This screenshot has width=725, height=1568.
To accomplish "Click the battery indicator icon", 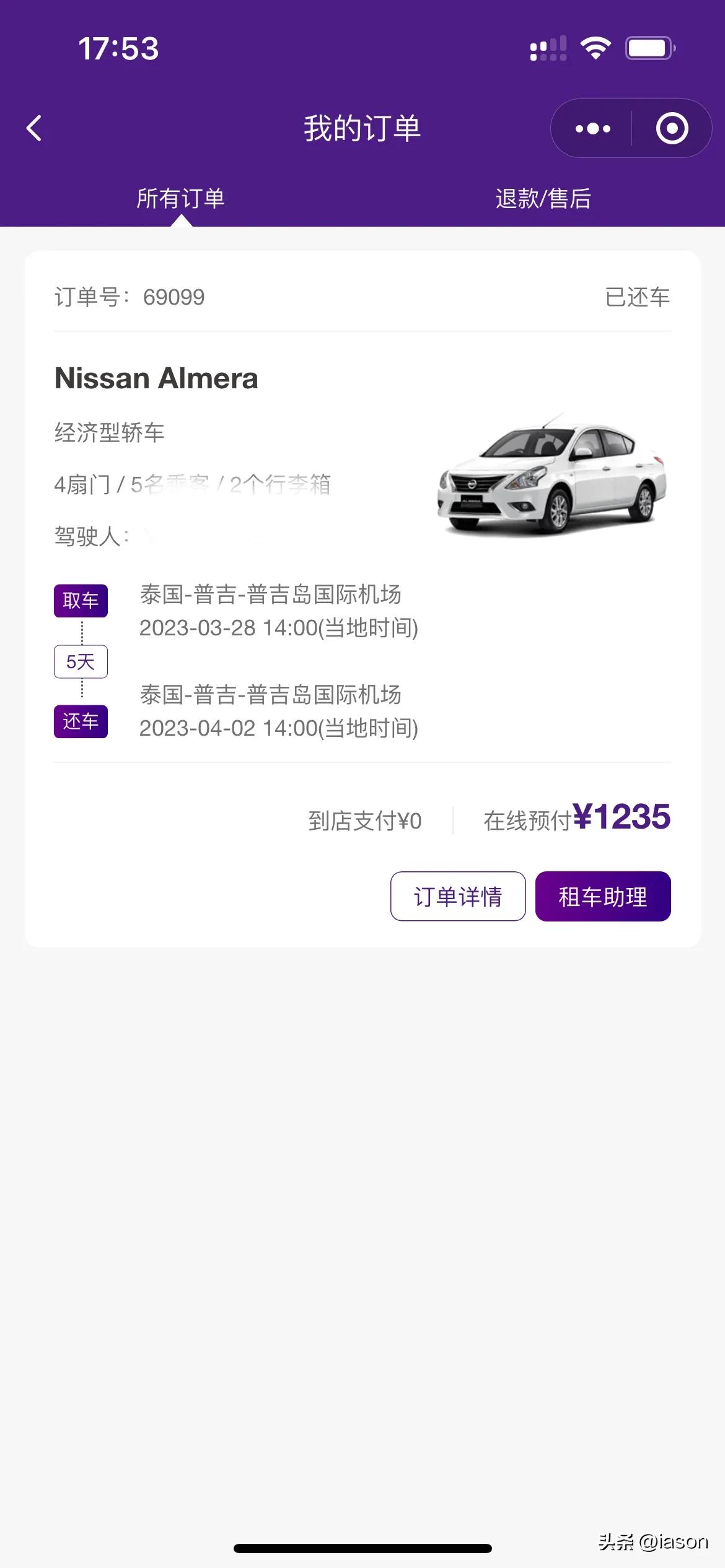I will pos(647,48).
